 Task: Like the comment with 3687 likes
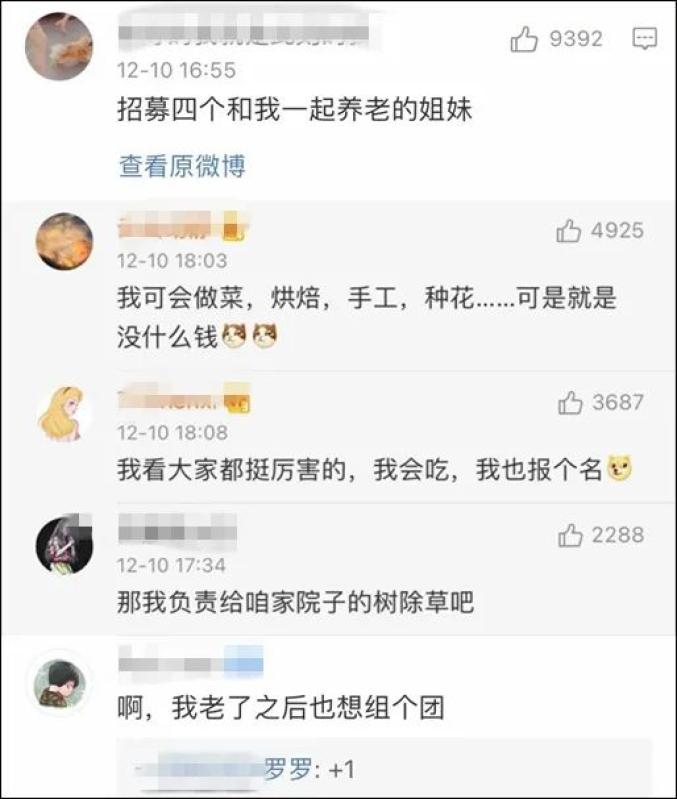pyautogui.click(x=571, y=403)
